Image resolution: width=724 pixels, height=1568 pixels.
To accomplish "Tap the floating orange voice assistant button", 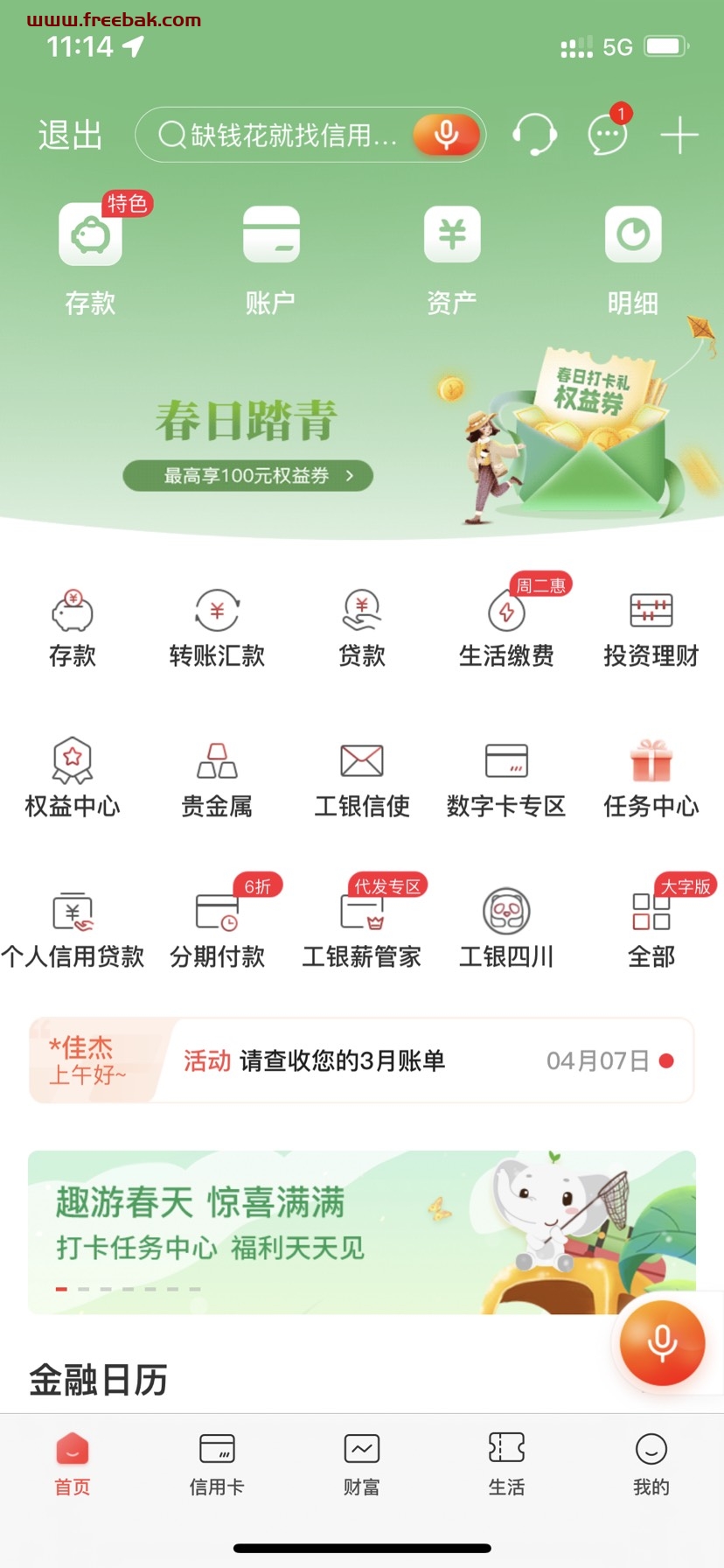I will pos(662,1343).
